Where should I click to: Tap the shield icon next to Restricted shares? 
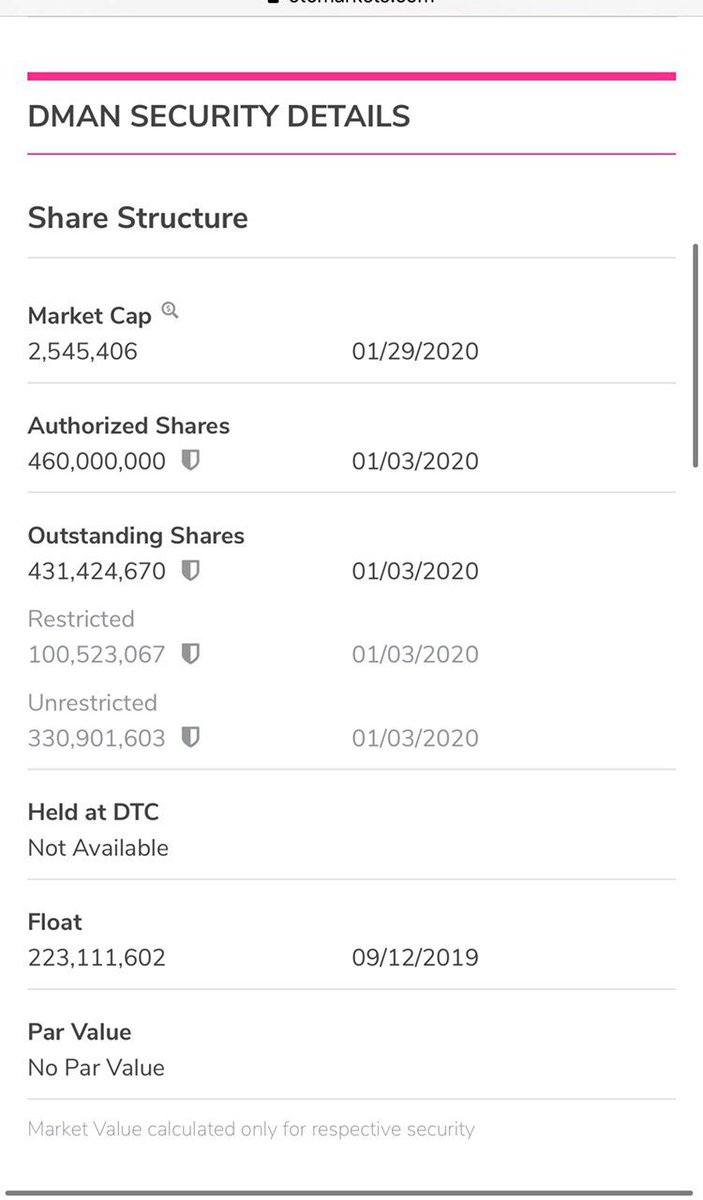[x=190, y=654]
